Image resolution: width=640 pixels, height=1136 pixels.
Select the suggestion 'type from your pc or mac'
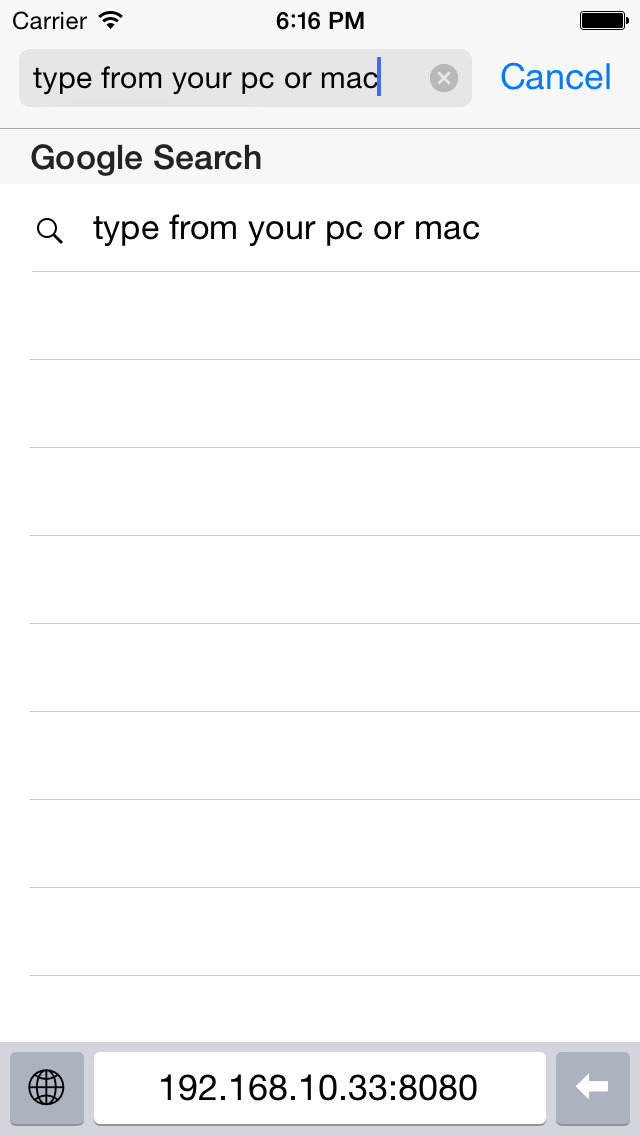[x=286, y=229]
